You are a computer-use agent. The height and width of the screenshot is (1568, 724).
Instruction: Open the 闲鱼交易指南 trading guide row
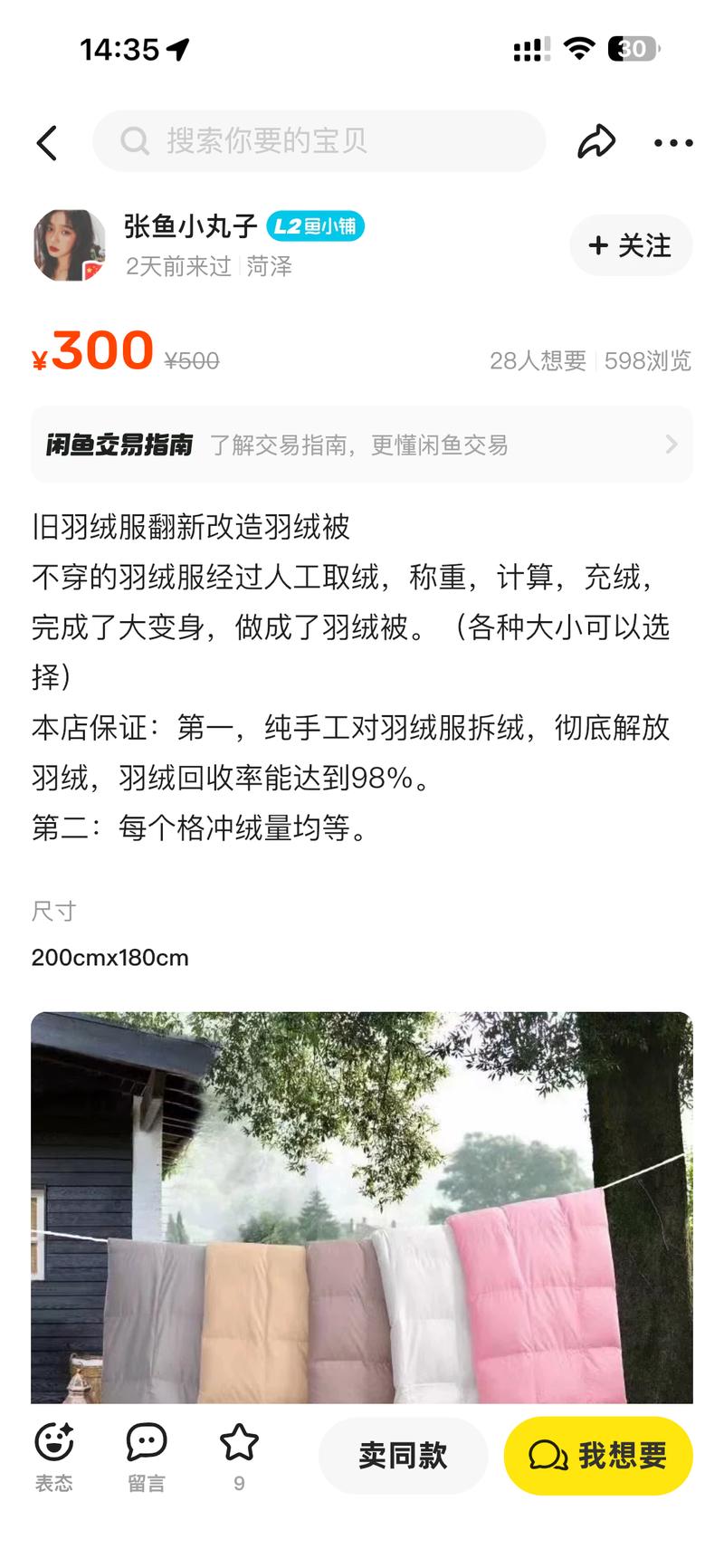pos(362,445)
